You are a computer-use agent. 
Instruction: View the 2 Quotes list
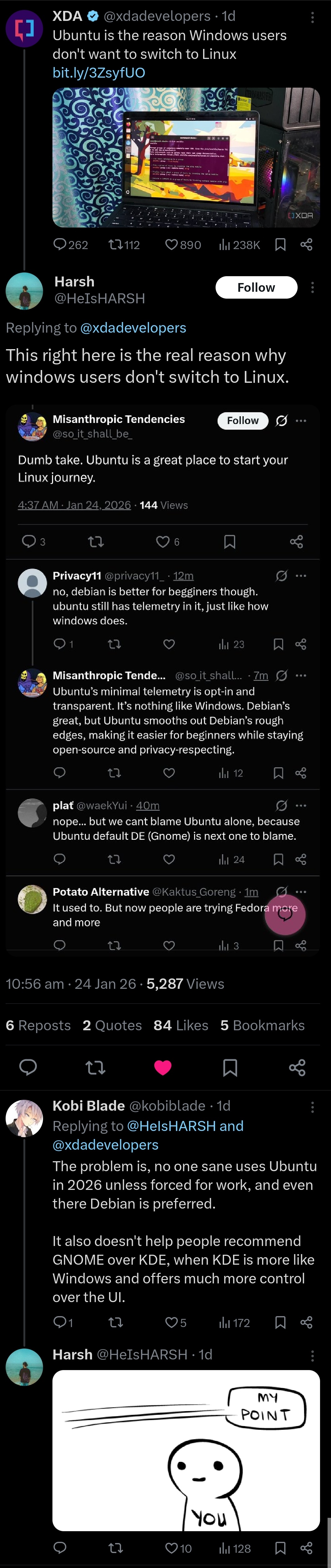[112, 1025]
